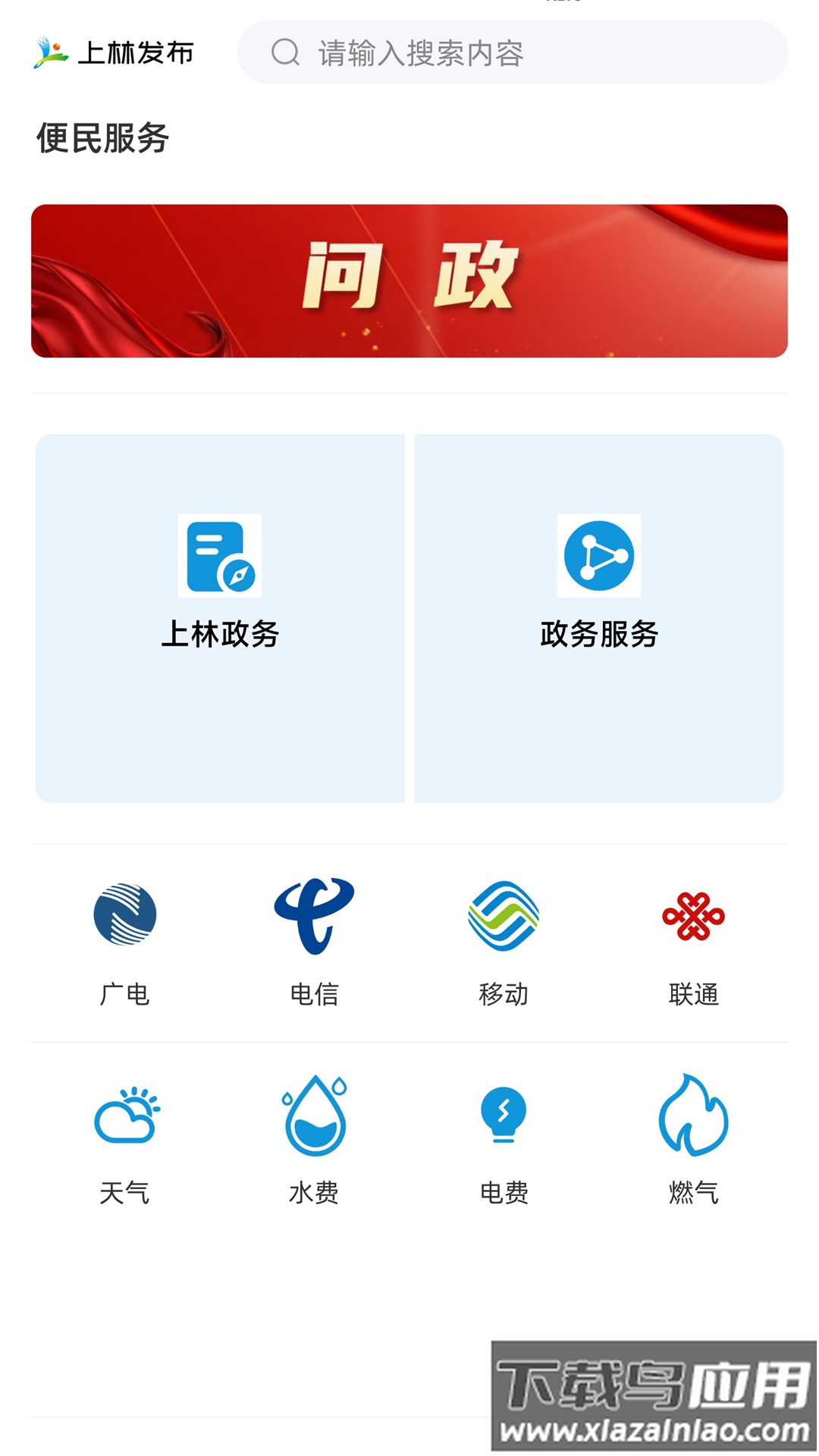
Task: Tap the 广电 text label
Action: [x=124, y=990]
